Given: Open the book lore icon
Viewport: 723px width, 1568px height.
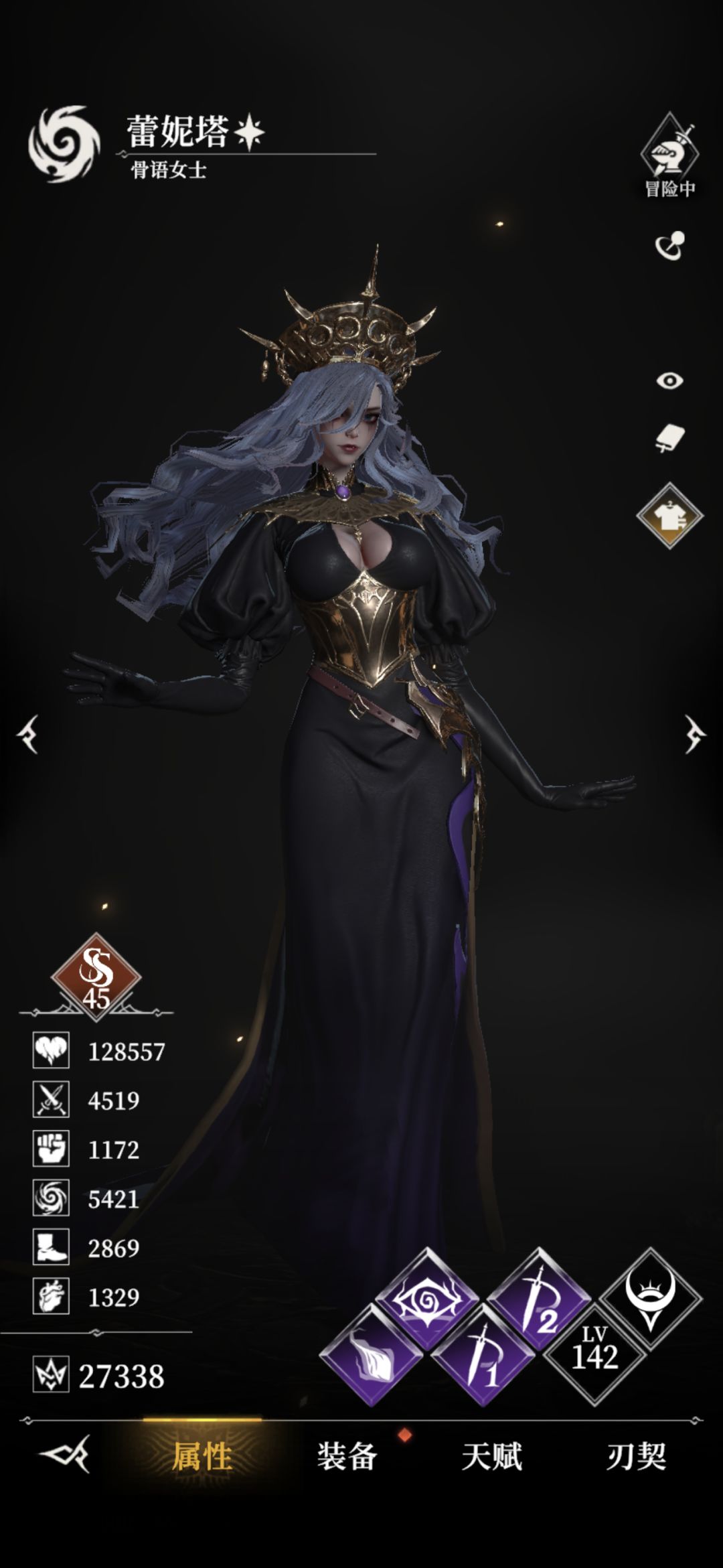Looking at the screenshot, I should [669, 439].
